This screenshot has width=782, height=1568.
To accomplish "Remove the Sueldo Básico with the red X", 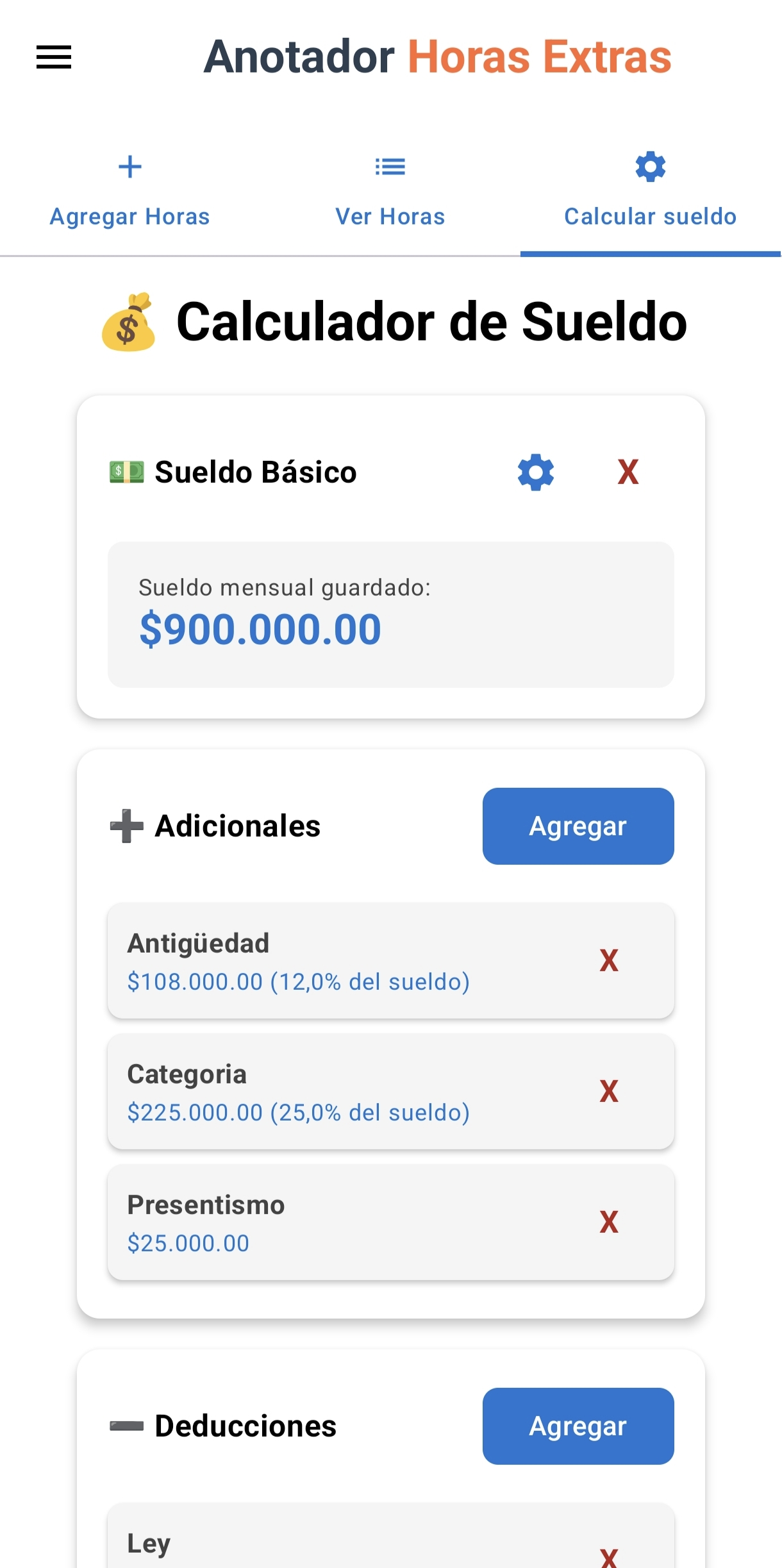I will pos(626,472).
